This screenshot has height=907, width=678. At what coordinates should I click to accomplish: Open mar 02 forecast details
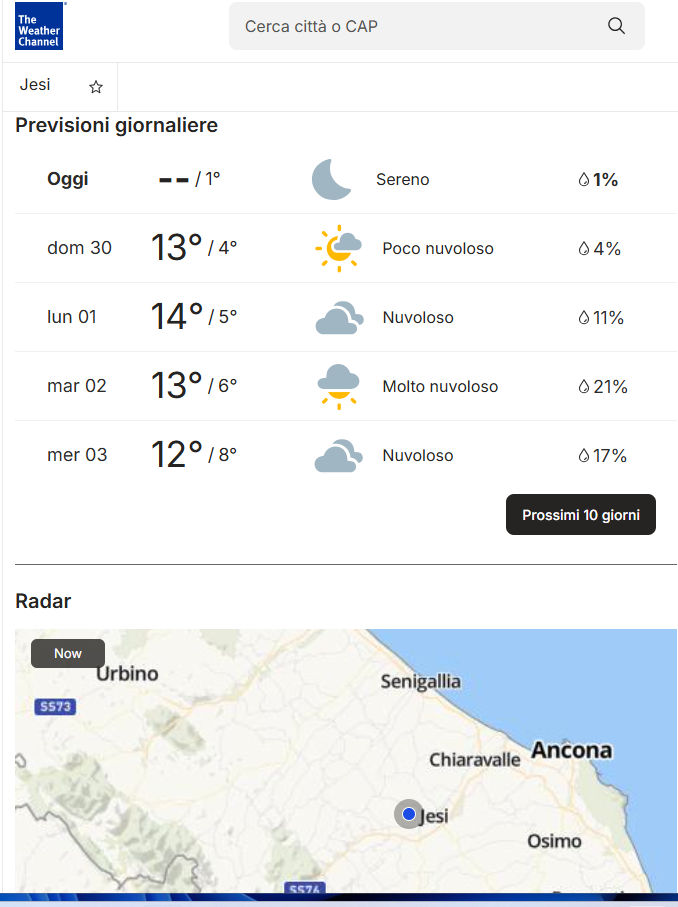[340, 386]
